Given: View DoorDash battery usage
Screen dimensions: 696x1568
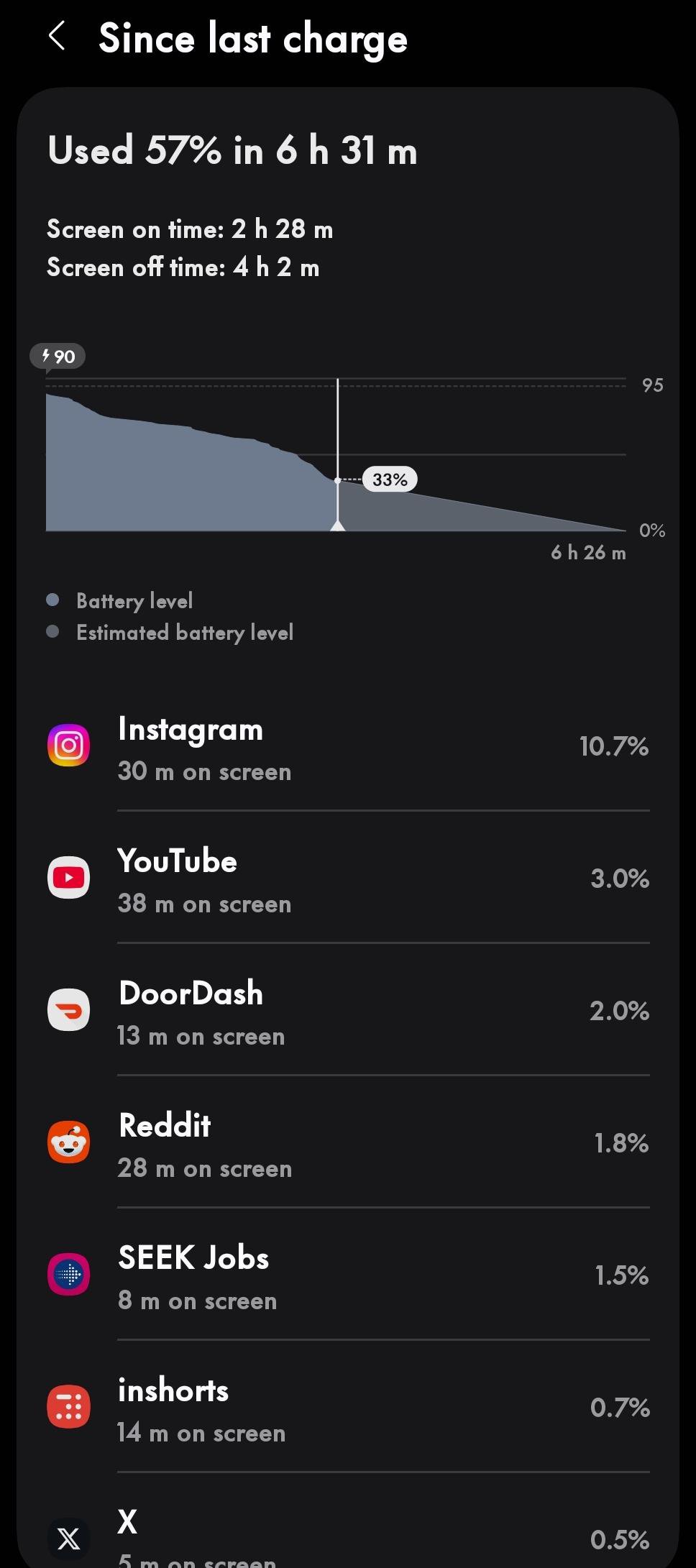Looking at the screenshot, I should [x=348, y=1012].
